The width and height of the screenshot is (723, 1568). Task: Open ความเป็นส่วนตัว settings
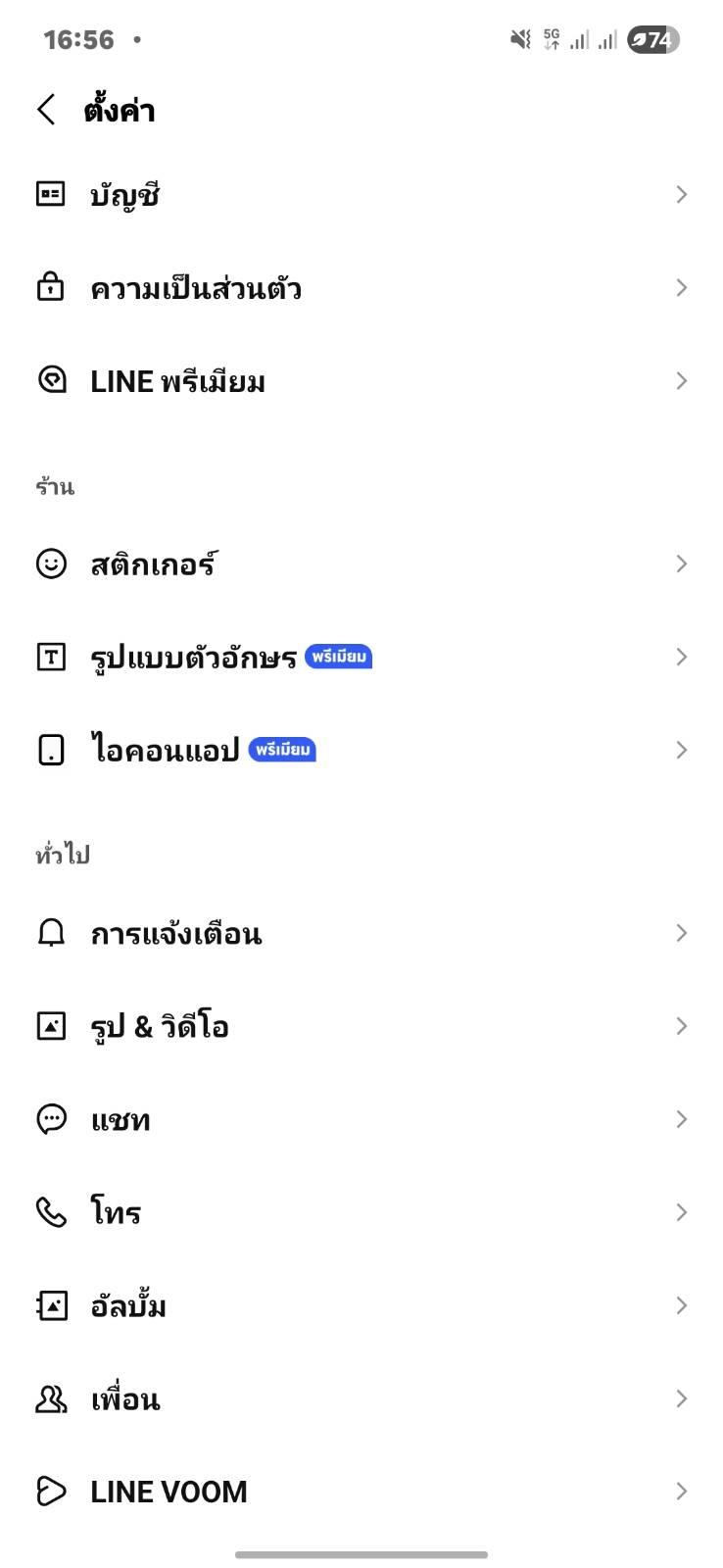pyautogui.click(x=196, y=288)
